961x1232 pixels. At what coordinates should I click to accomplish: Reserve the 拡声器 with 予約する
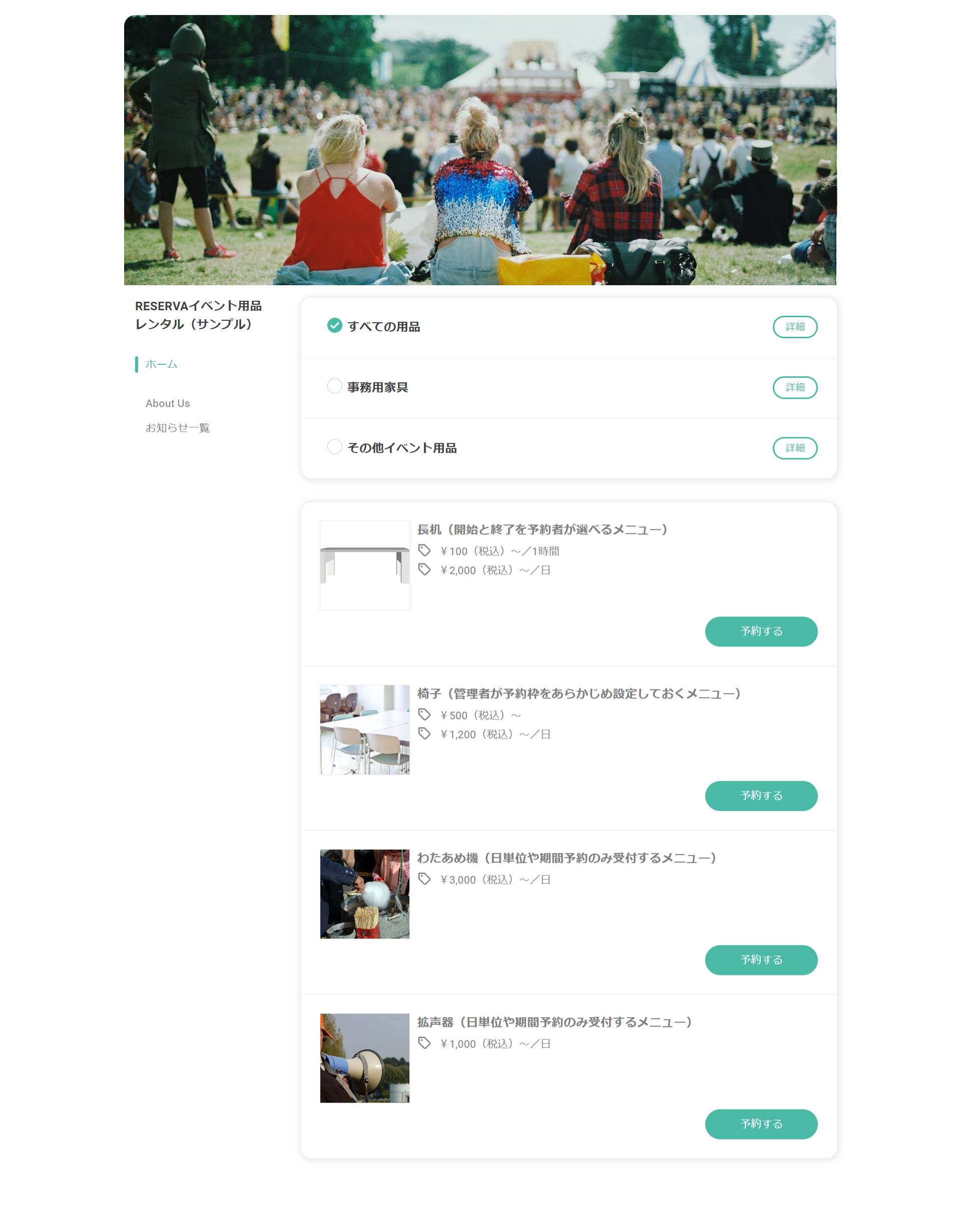pyautogui.click(x=761, y=1124)
